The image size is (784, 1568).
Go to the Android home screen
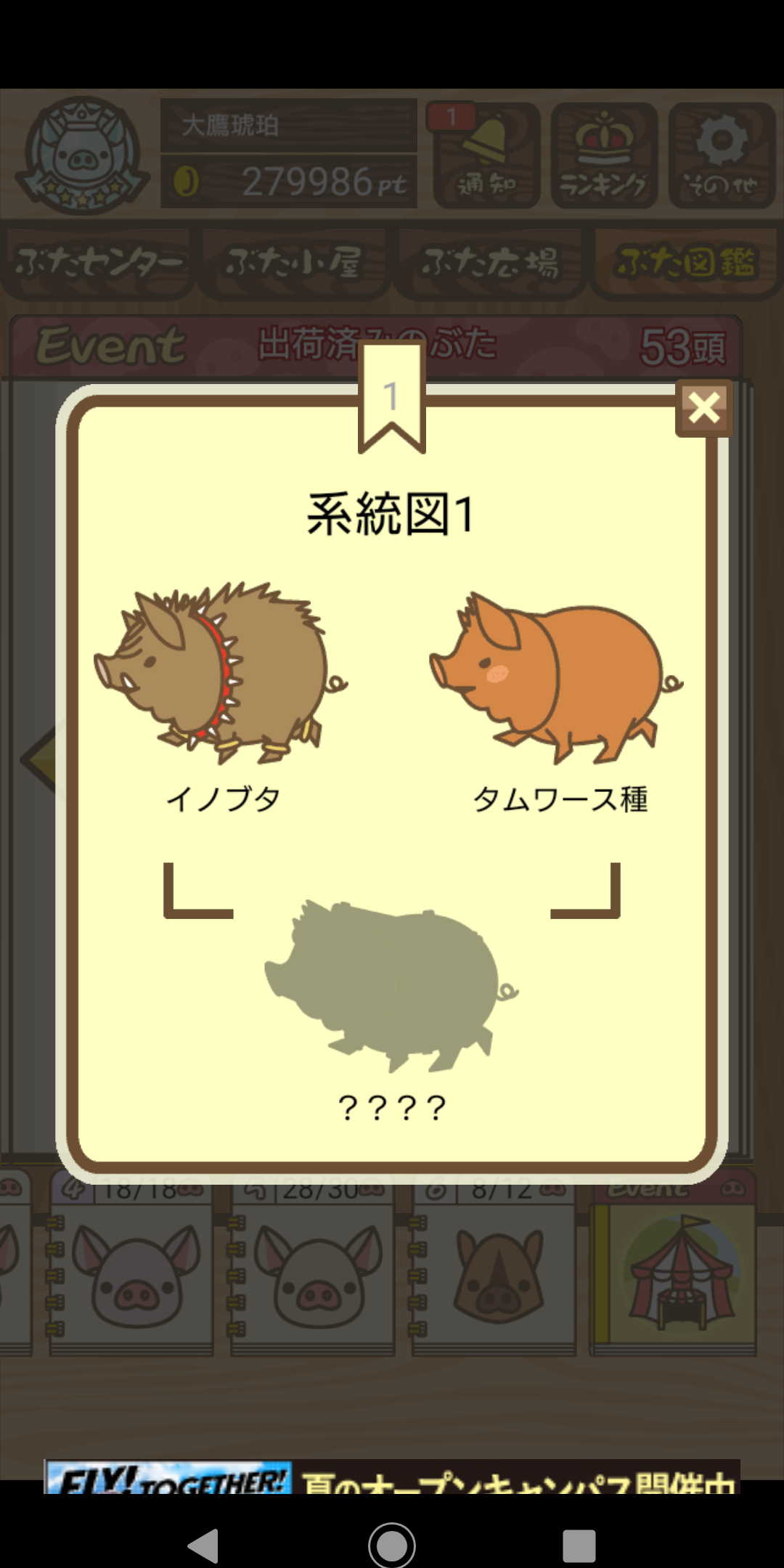click(392, 1545)
